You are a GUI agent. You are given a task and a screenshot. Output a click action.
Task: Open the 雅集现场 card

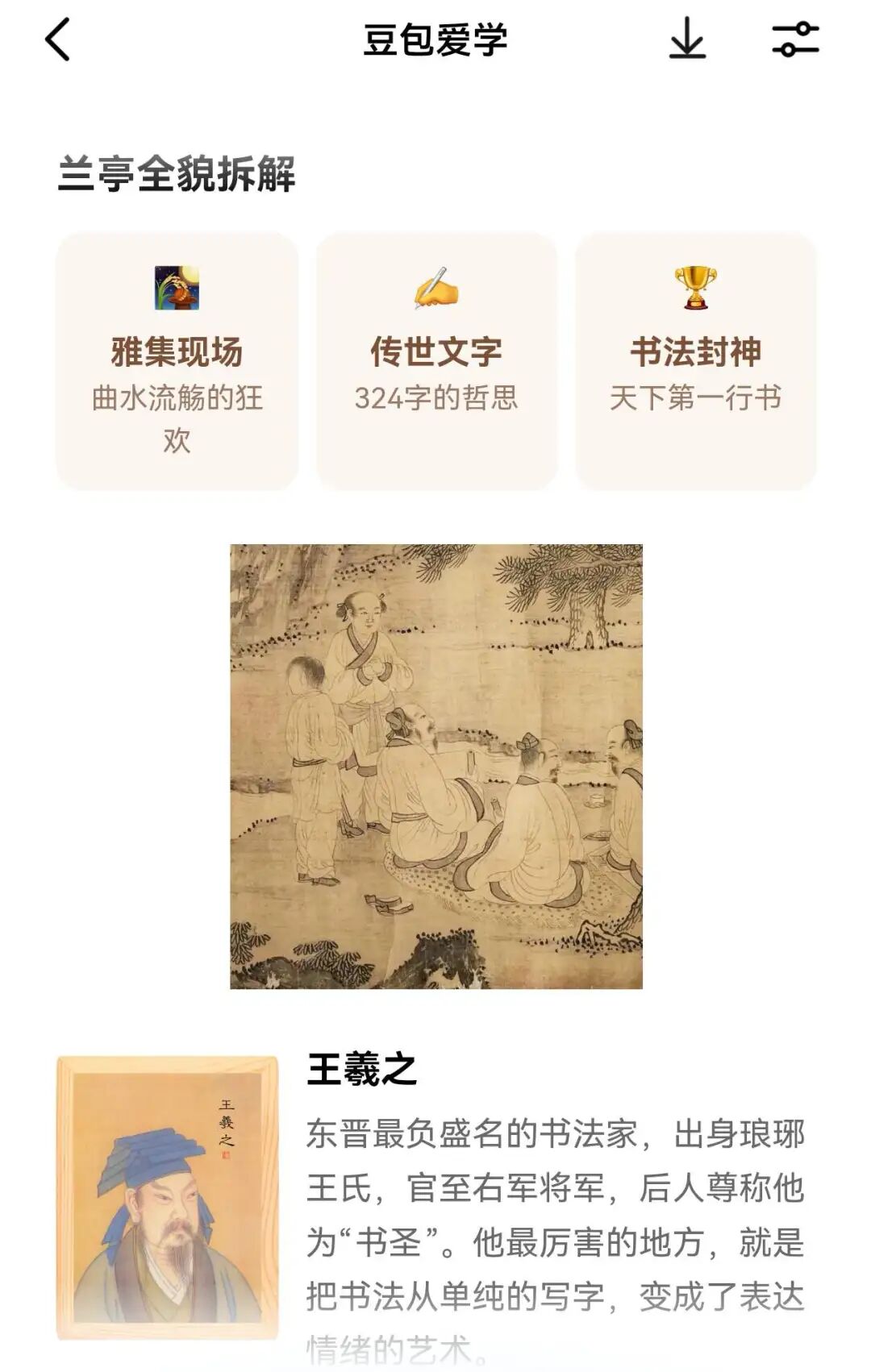point(177,361)
